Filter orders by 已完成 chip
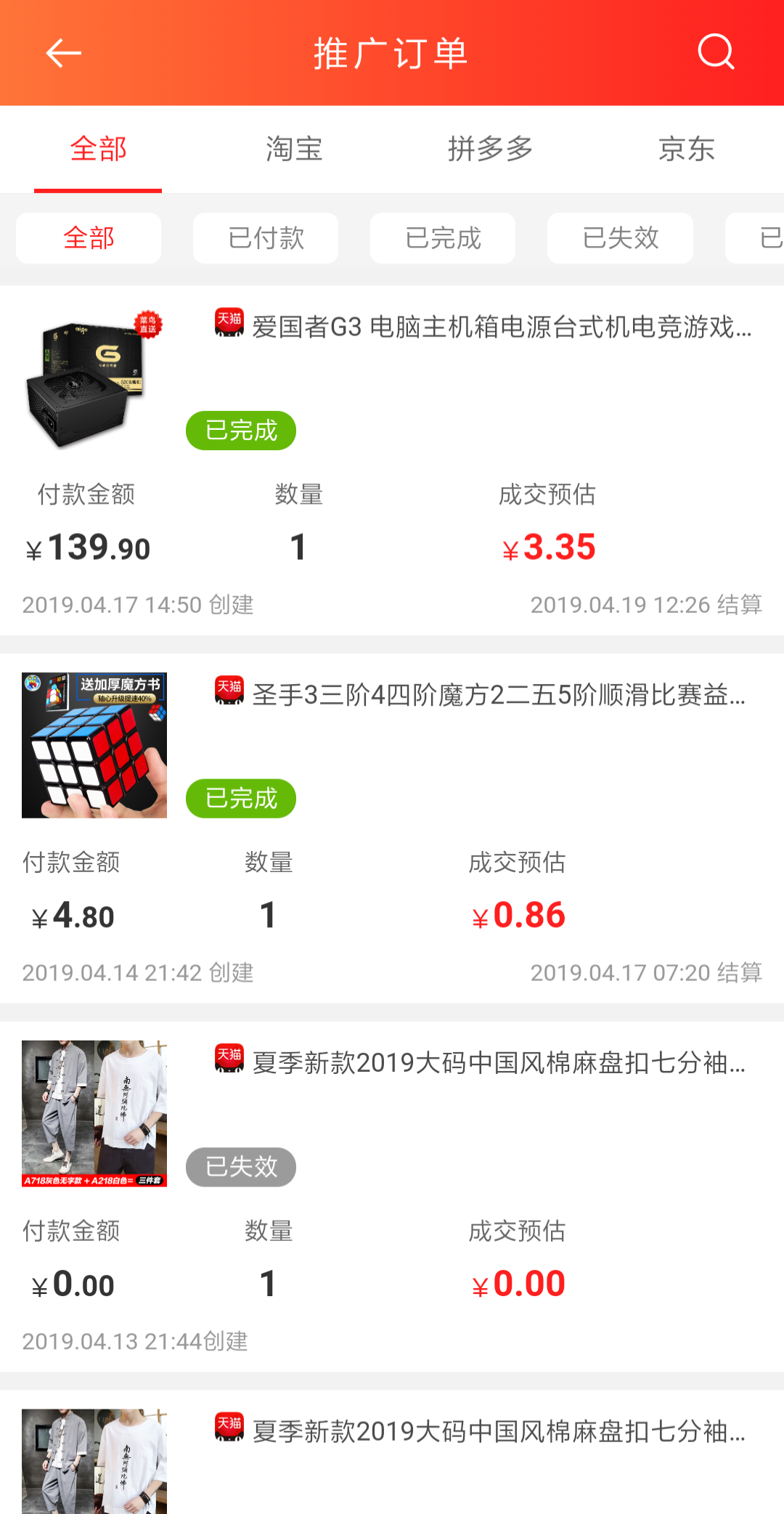 coord(443,238)
